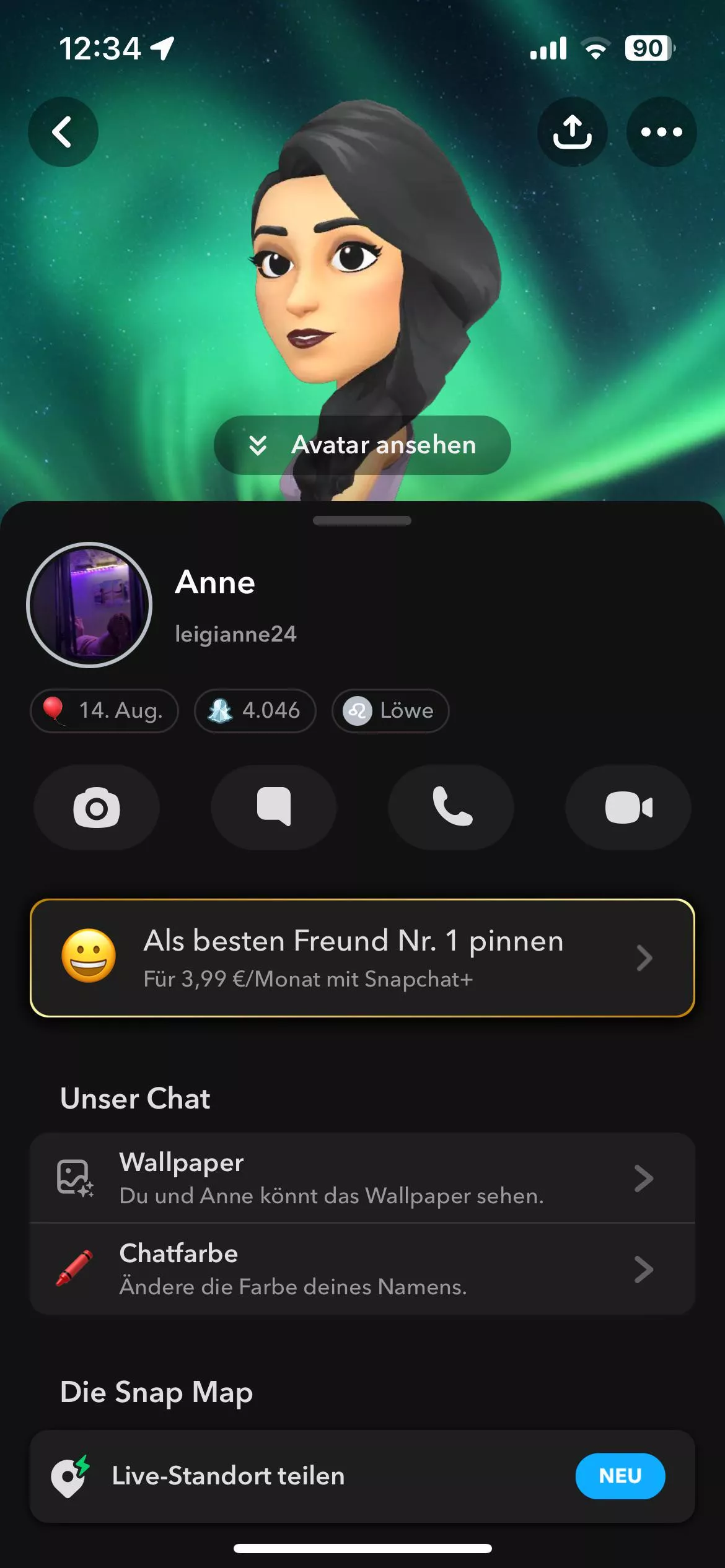The height and width of the screenshot is (1568, 725).
Task: Open the 4.046 Snap score chip
Action: click(x=255, y=710)
